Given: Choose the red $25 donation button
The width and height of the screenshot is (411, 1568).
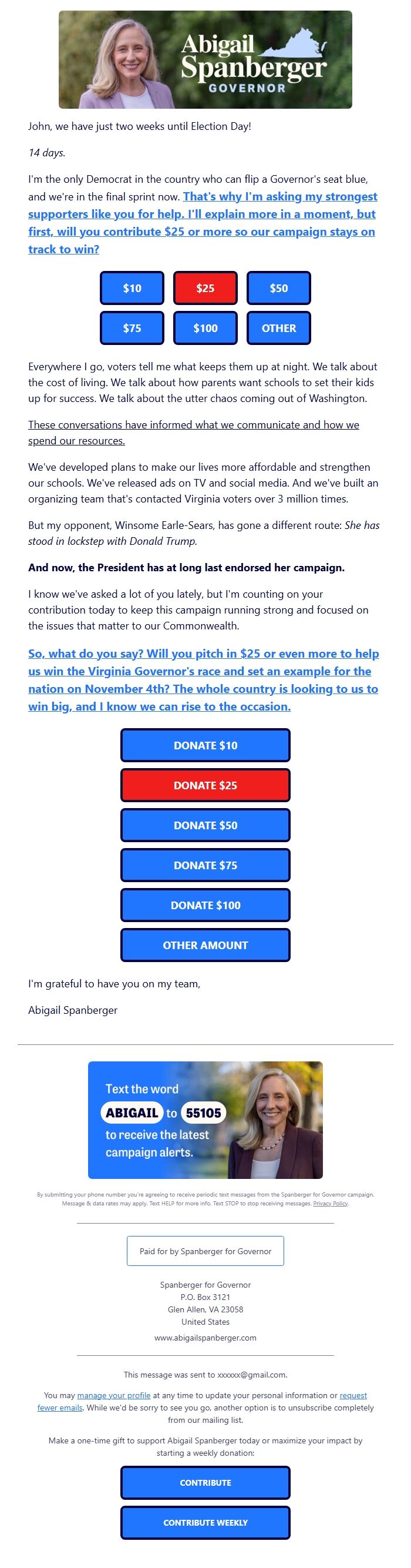Looking at the screenshot, I should pyautogui.click(x=206, y=288).
